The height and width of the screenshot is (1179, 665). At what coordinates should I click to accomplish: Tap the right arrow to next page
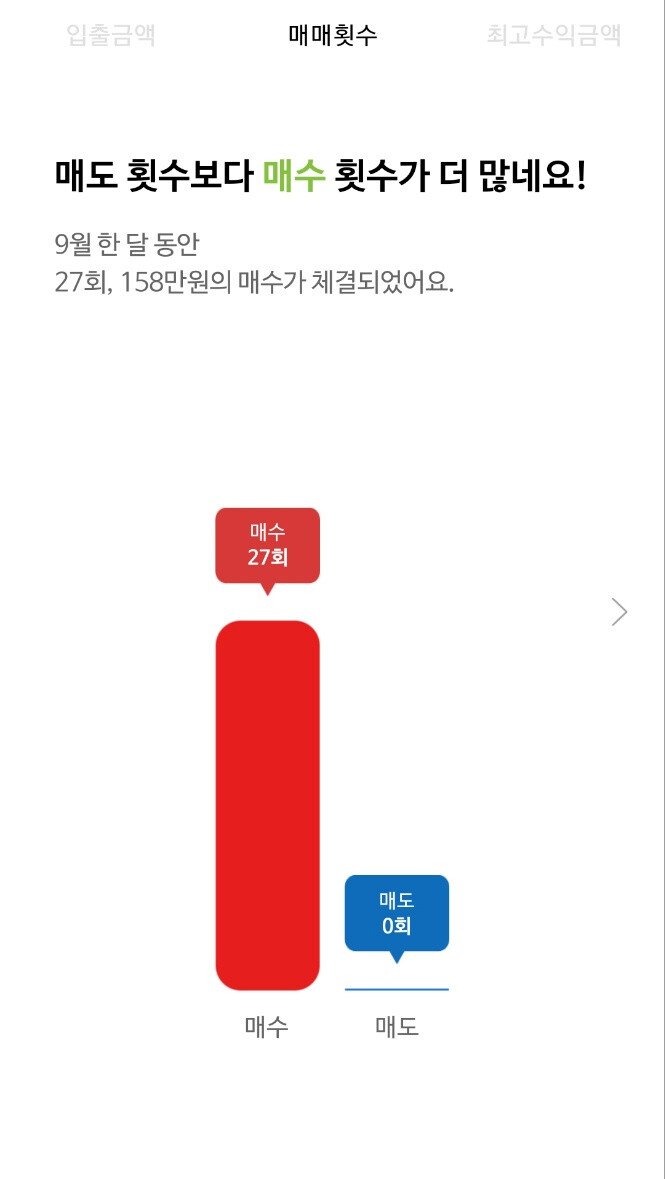620,612
